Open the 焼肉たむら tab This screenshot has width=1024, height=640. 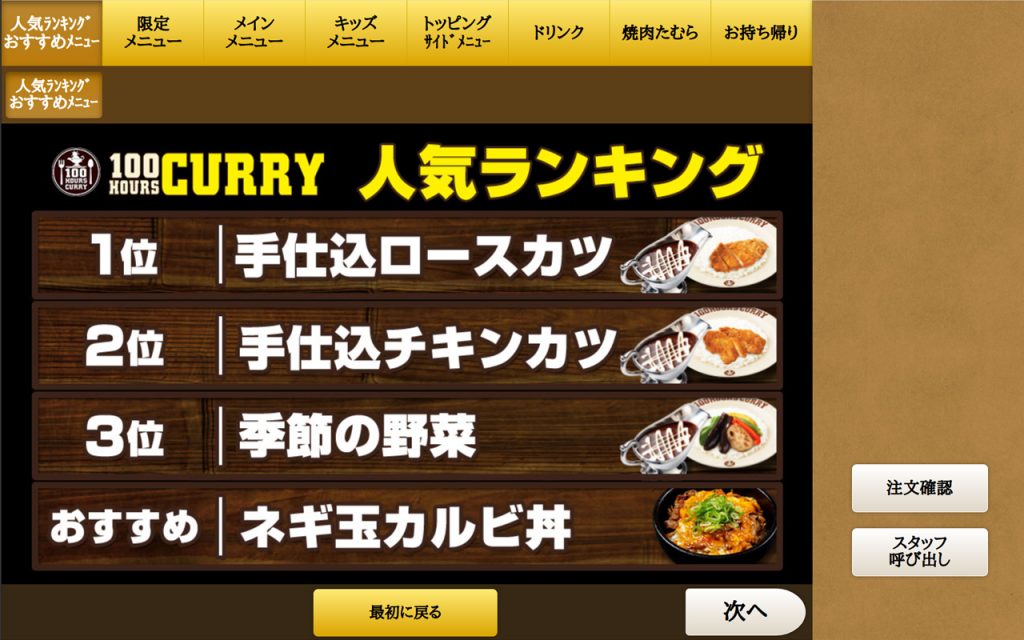click(x=660, y=32)
